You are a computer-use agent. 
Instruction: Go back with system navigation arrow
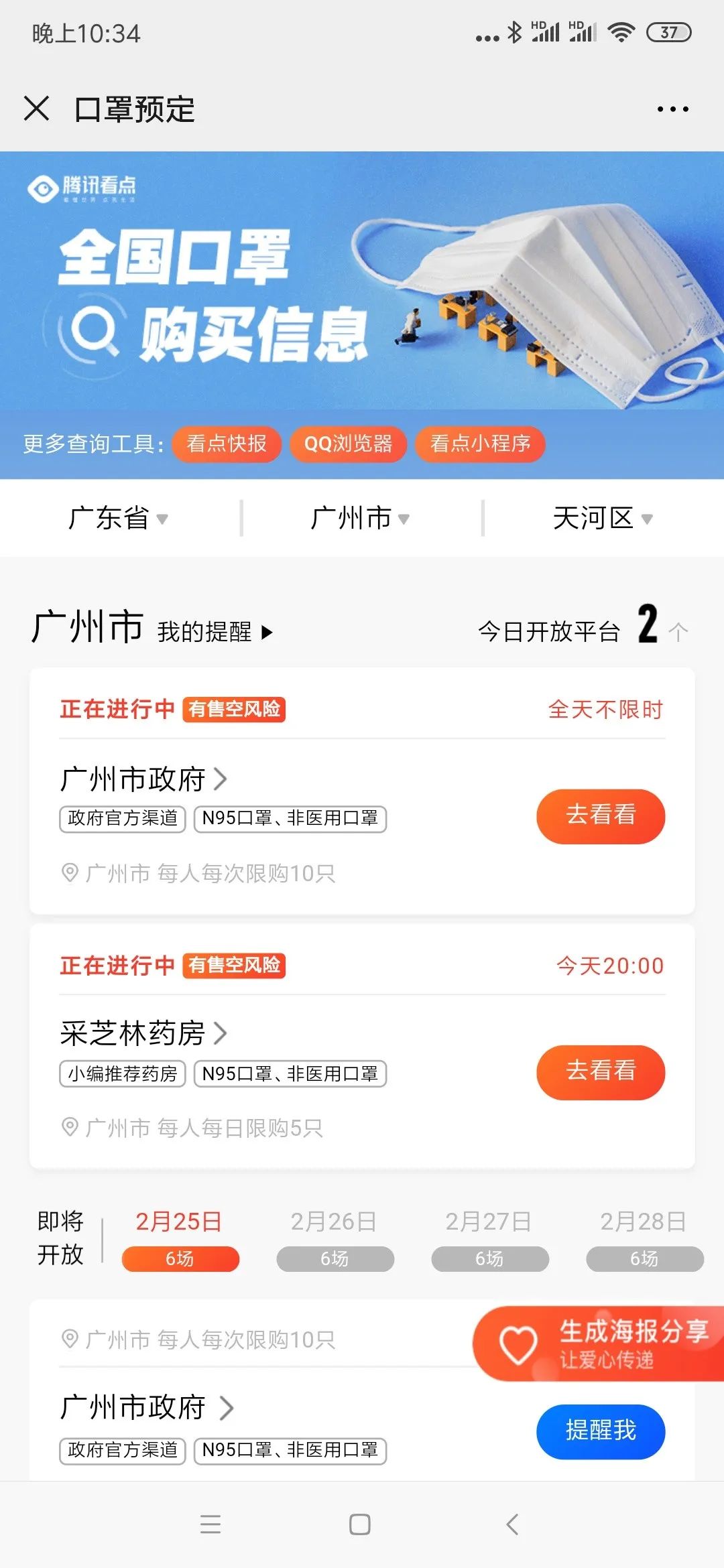coord(512,1524)
